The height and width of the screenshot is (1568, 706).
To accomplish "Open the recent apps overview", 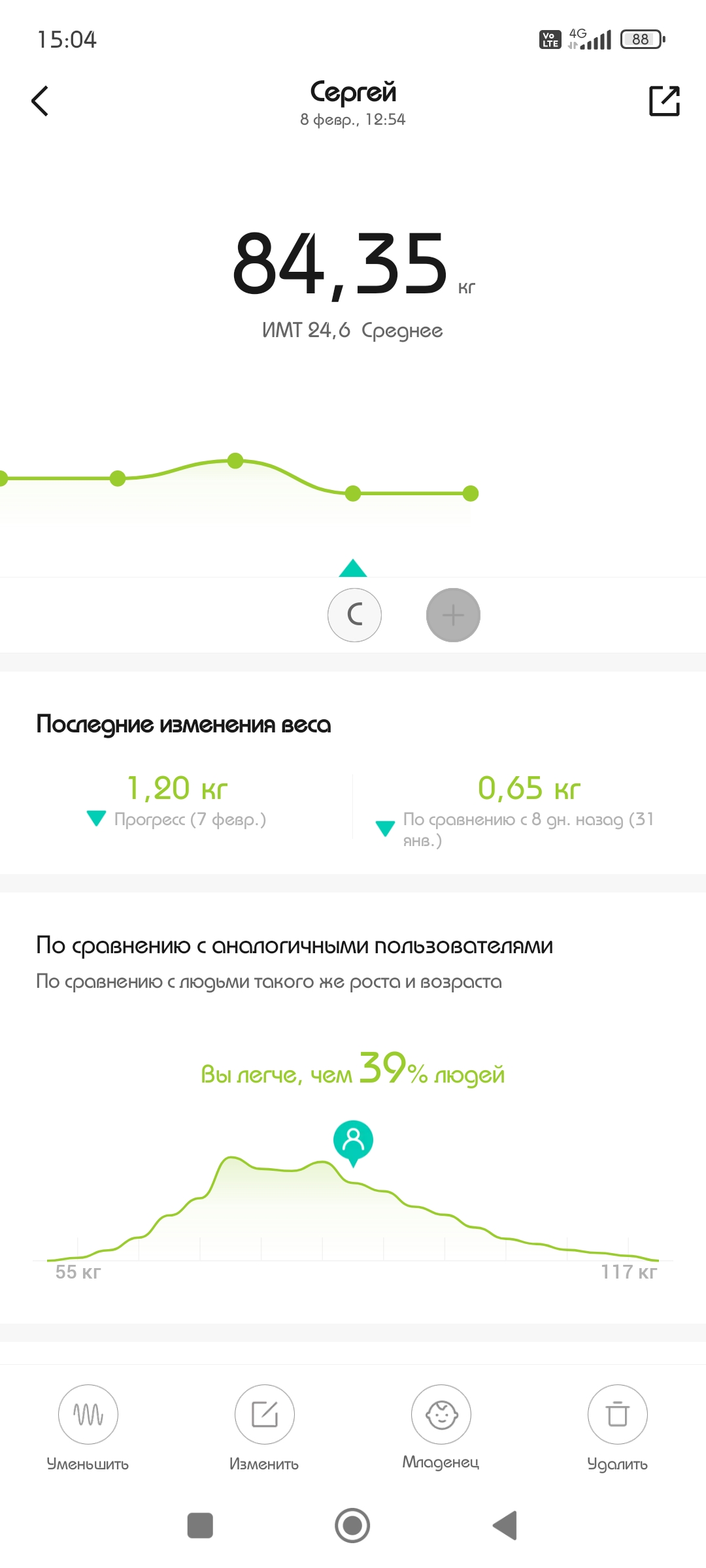I will coord(200,1526).
